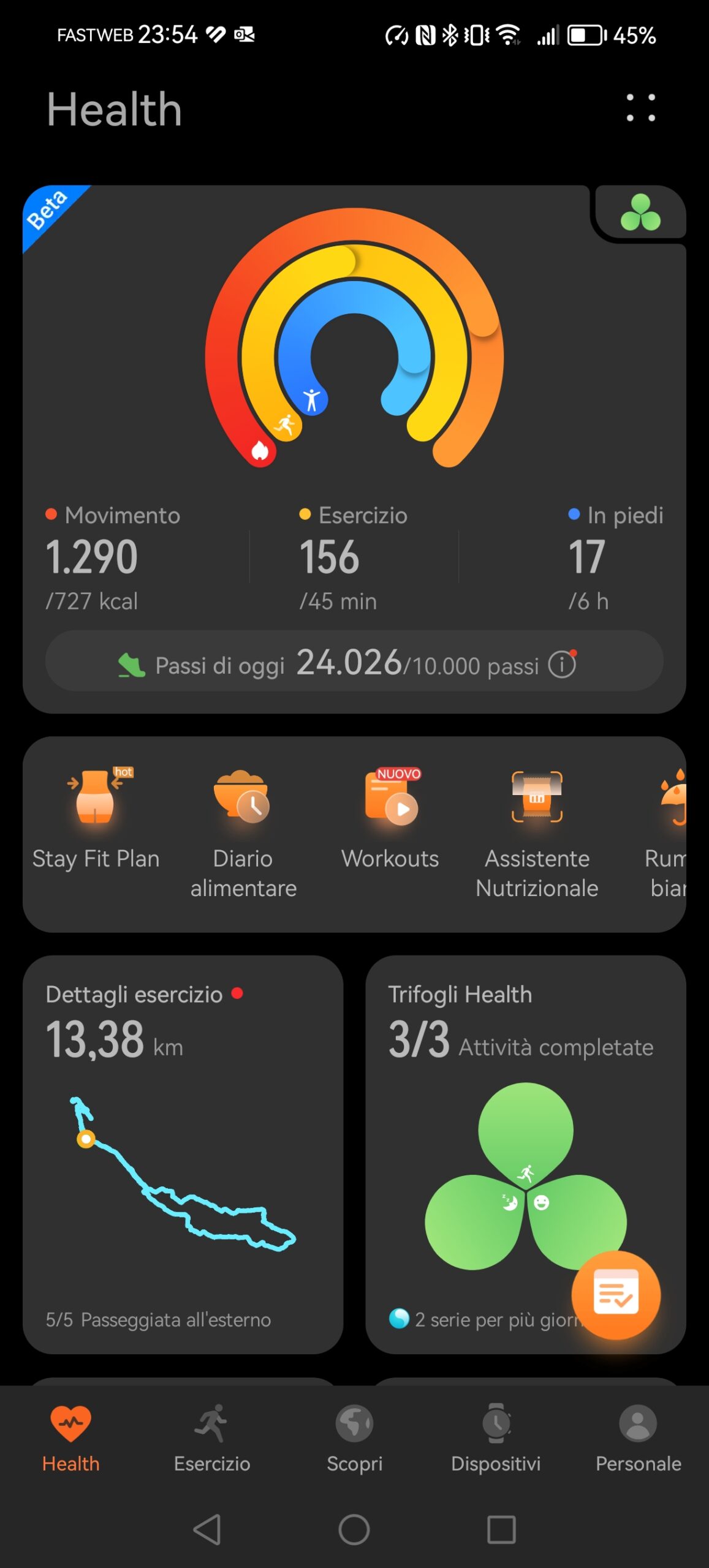
Task: Open Dettagli esercizio card
Action: [x=183, y=1155]
